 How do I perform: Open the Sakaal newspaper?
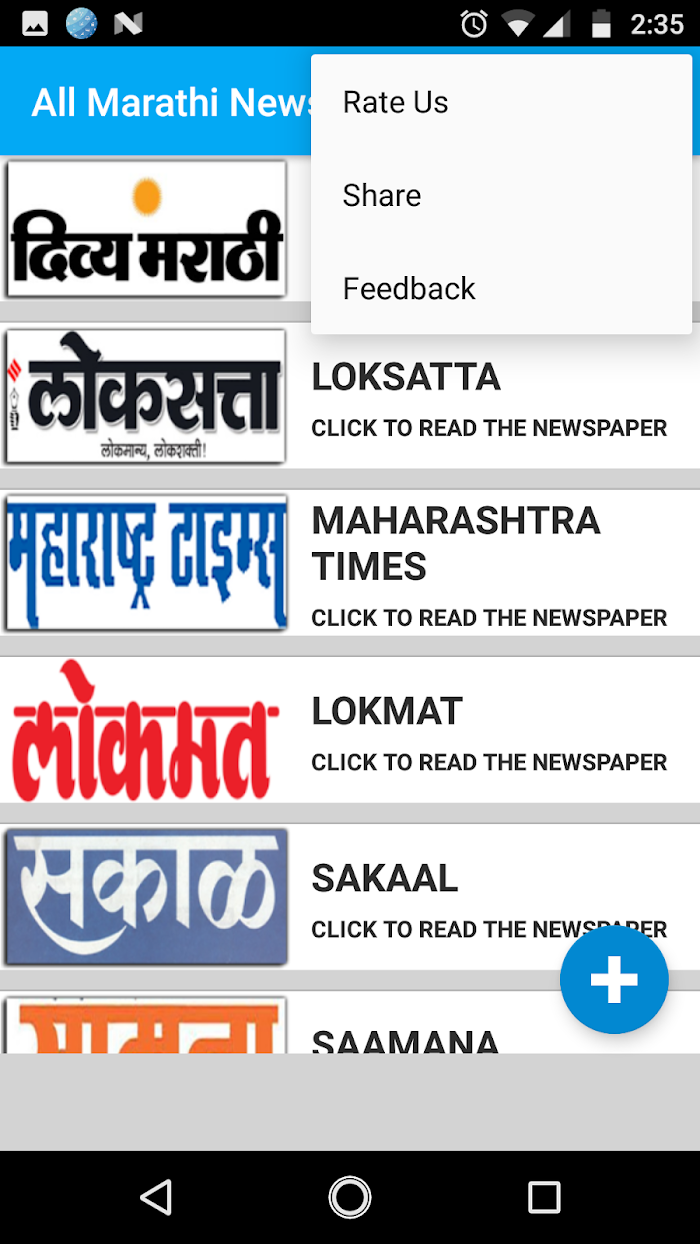(350, 897)
